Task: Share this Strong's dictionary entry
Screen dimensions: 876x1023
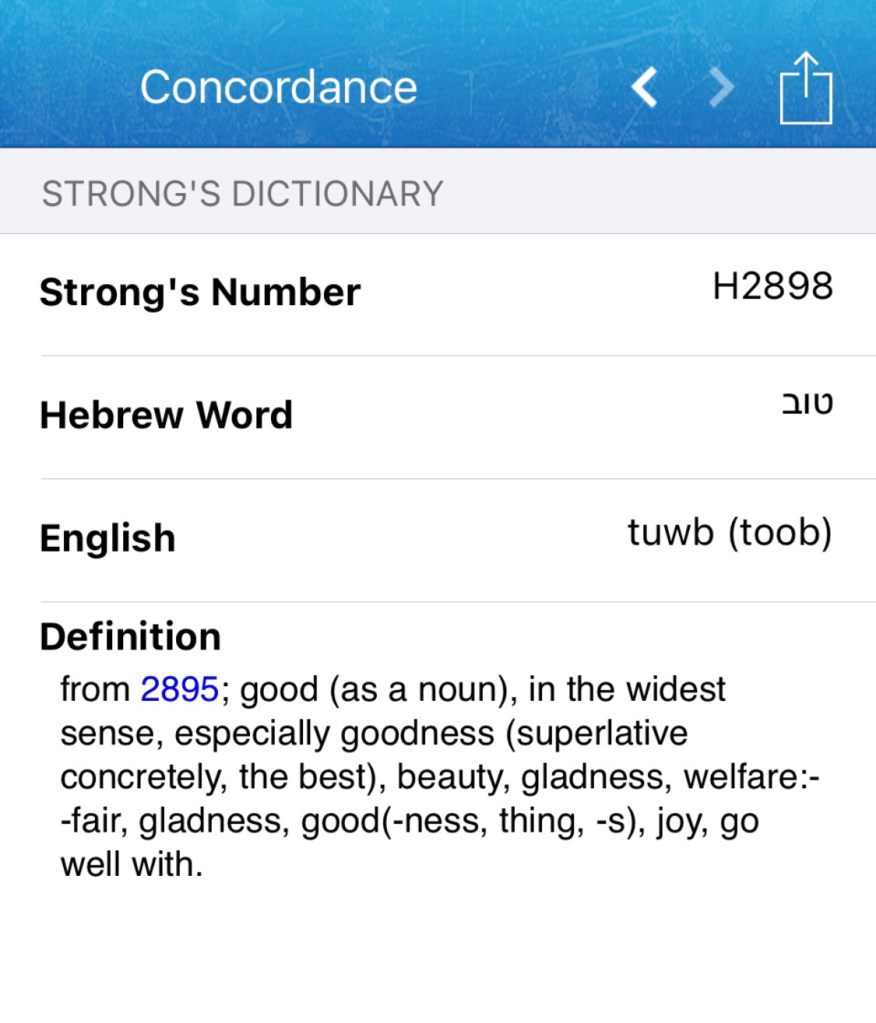Action: coord(805,88)
